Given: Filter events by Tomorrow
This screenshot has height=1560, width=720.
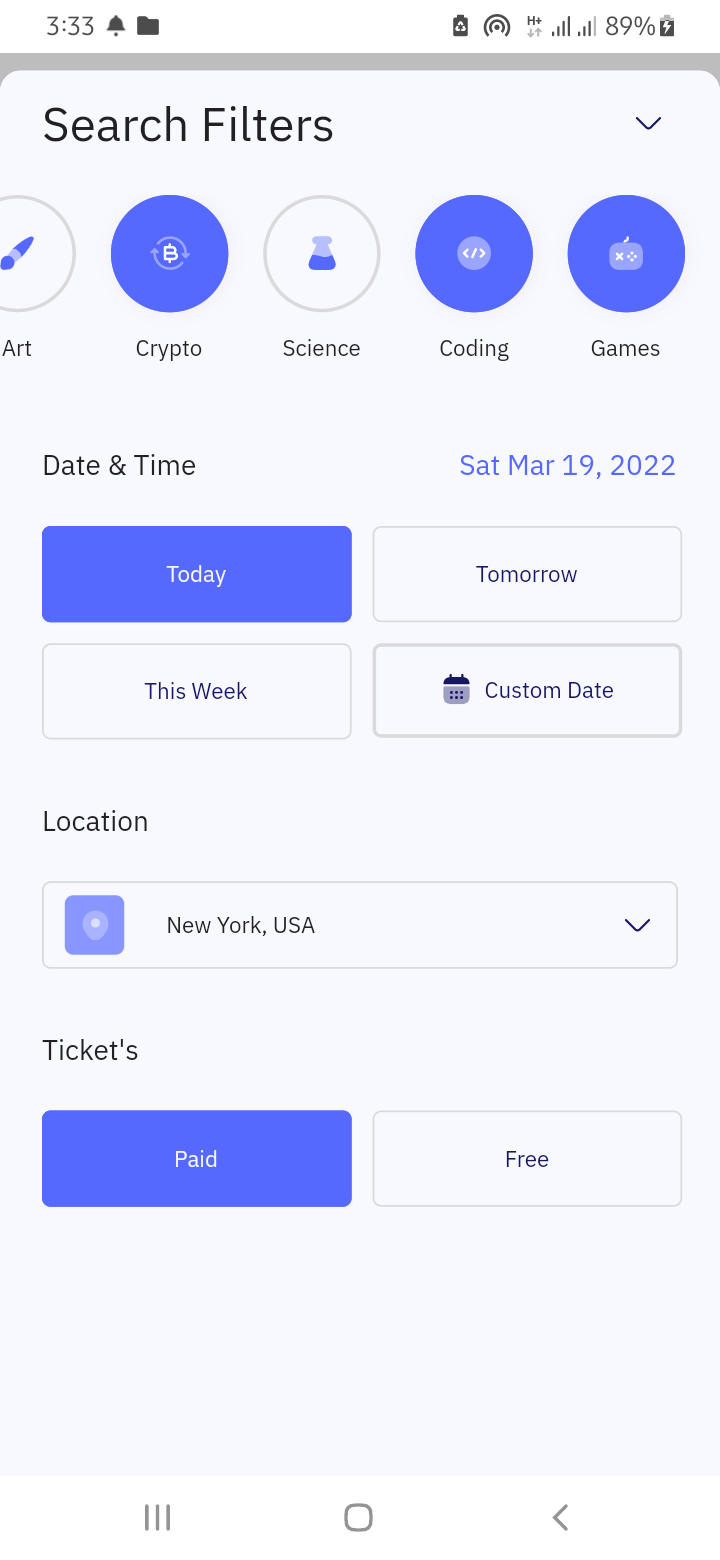Looking at the screenshot, I should pos(527,574).
